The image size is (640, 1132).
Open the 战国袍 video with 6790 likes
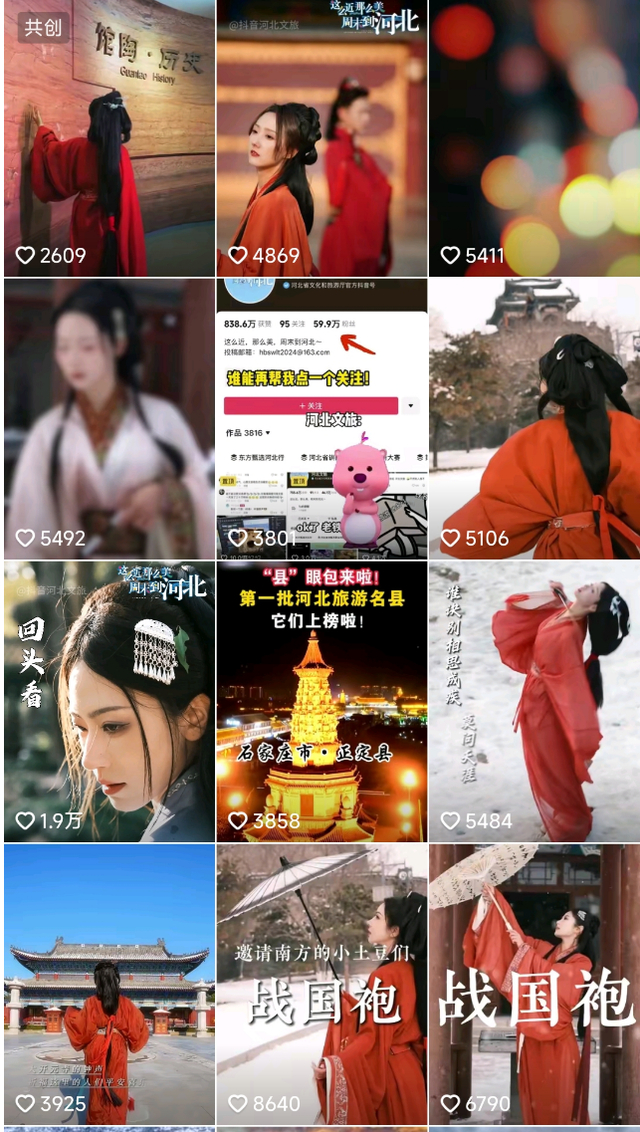[x=534, y=984]
